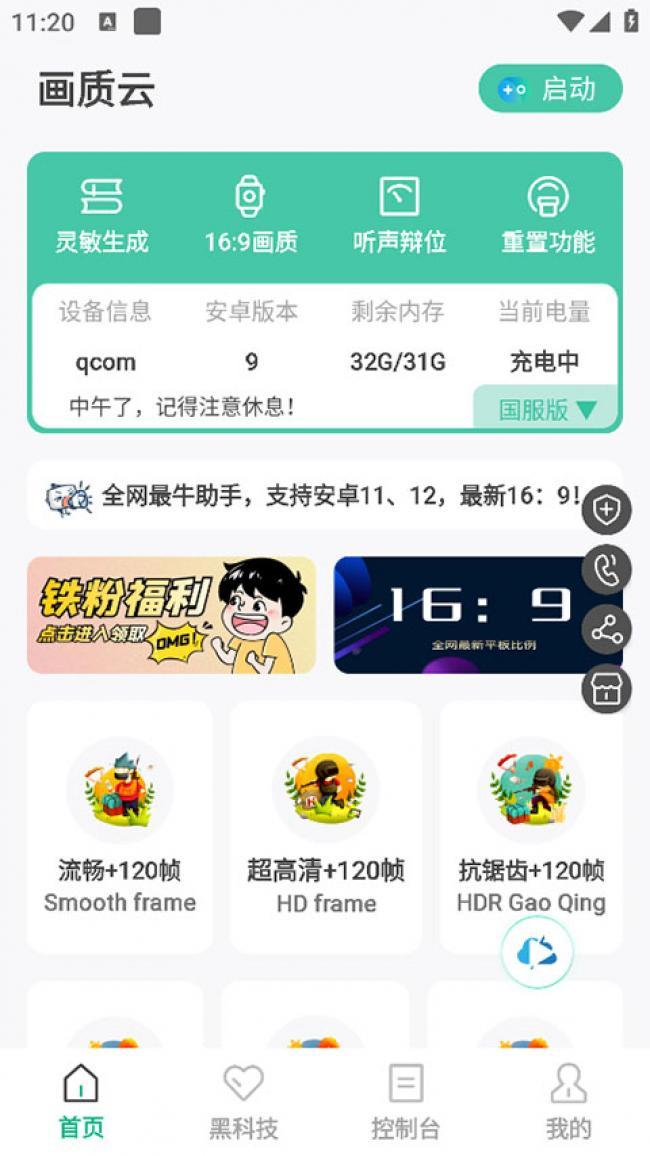Select 16:9画质 option
Screen dimensions: 650x1156
click(x=250, y=214)
